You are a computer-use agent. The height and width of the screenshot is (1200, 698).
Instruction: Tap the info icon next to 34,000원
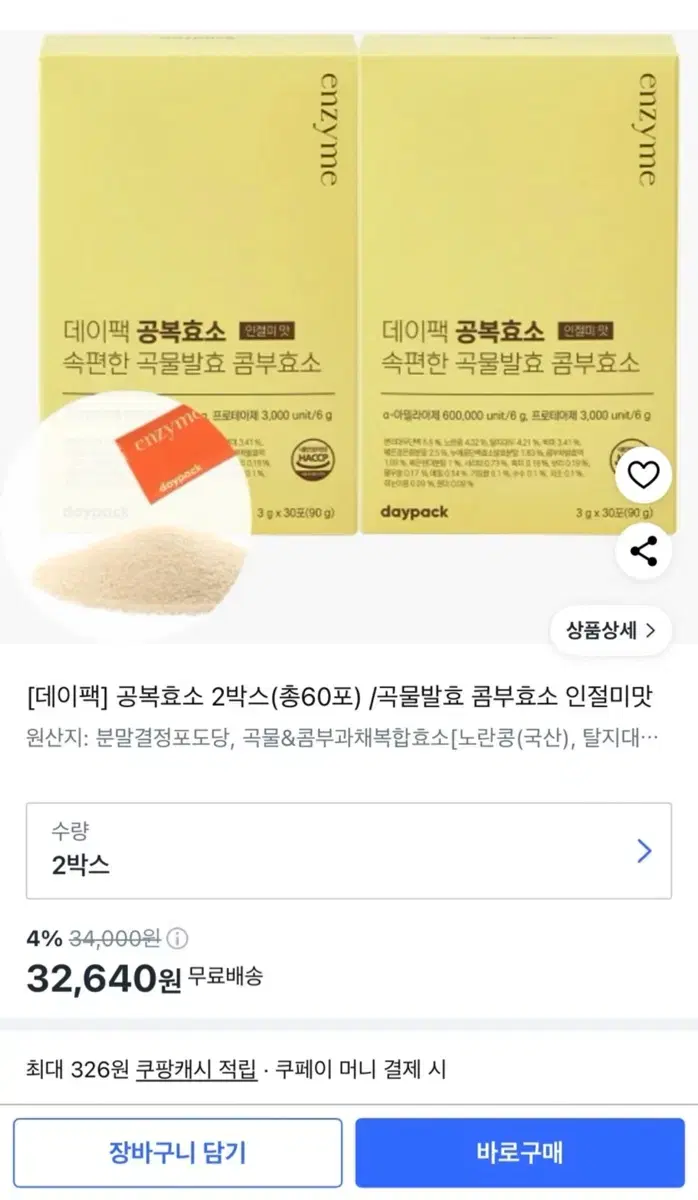pos(177,939)
